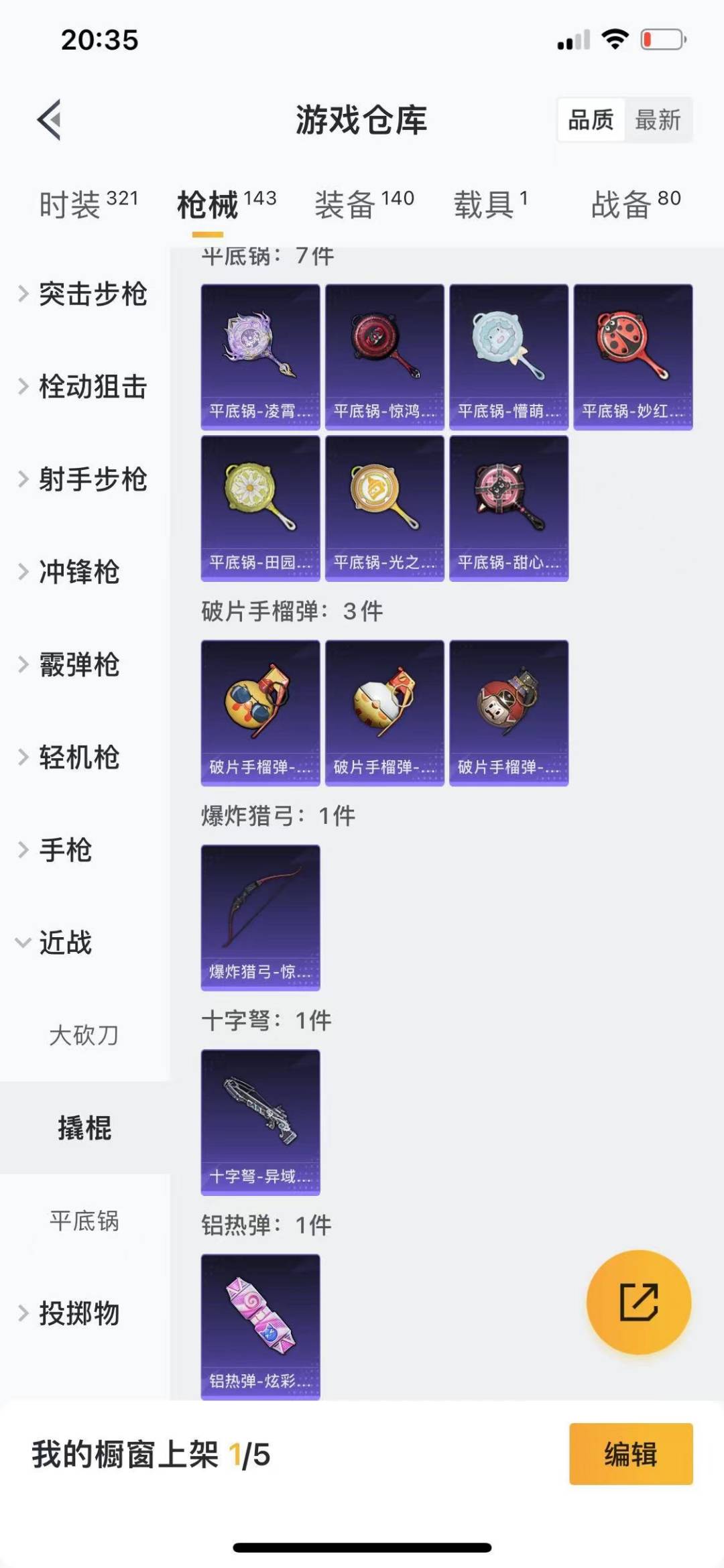Select the 平底锅-凌霄 thumbnail
Viewport: 724px width, 1568px height.
click(x=259, y=355)
